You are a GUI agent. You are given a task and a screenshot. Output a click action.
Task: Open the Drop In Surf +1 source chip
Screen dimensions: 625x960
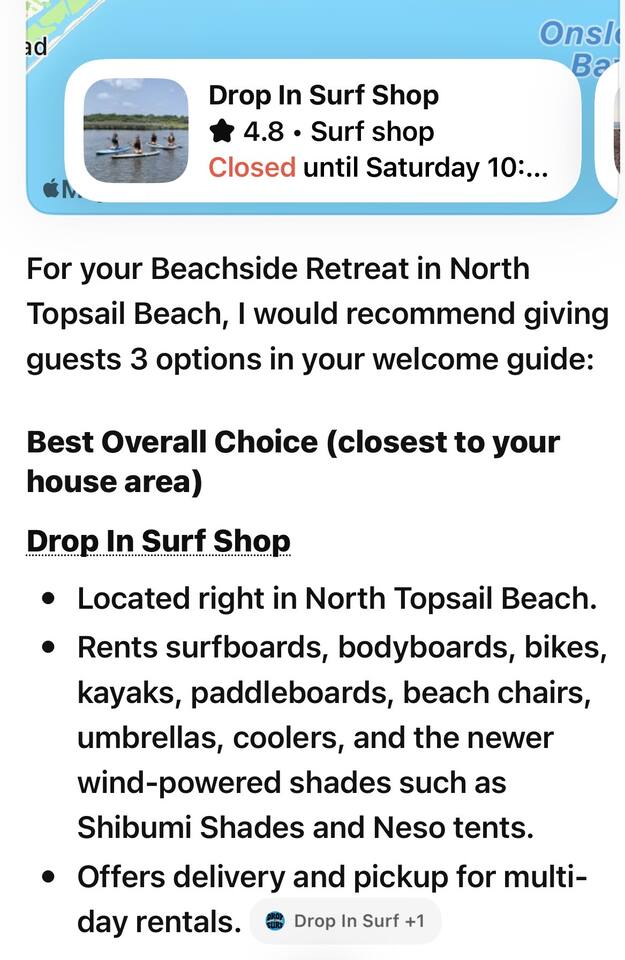(345, 921)
